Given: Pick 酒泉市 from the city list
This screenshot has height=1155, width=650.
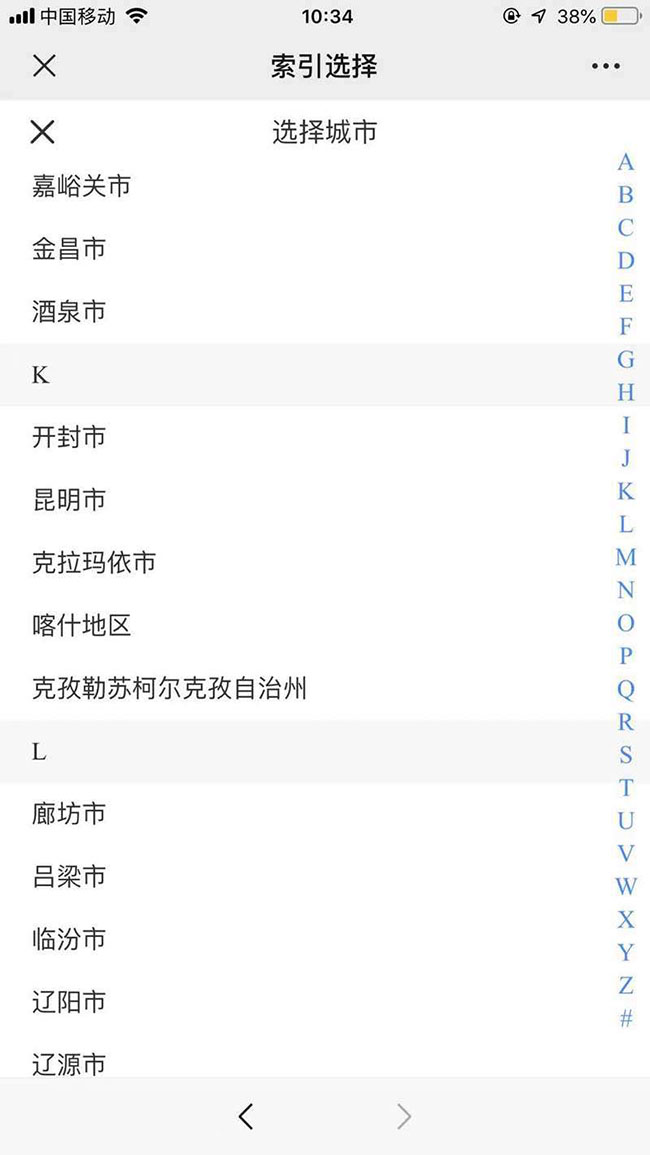Looking at the screenshot, I should click(x=69, y=312).
